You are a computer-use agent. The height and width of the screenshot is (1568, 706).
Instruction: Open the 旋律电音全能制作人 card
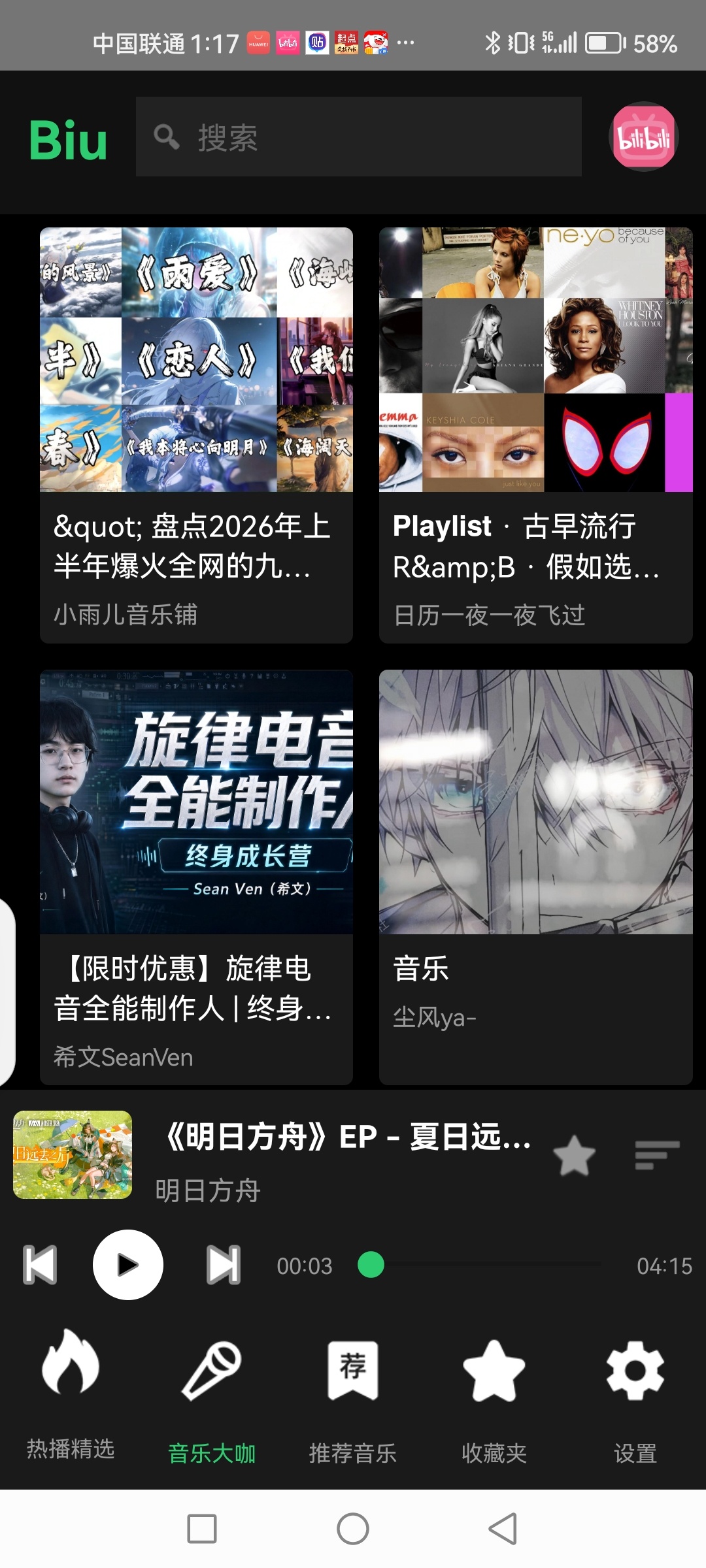196,877
